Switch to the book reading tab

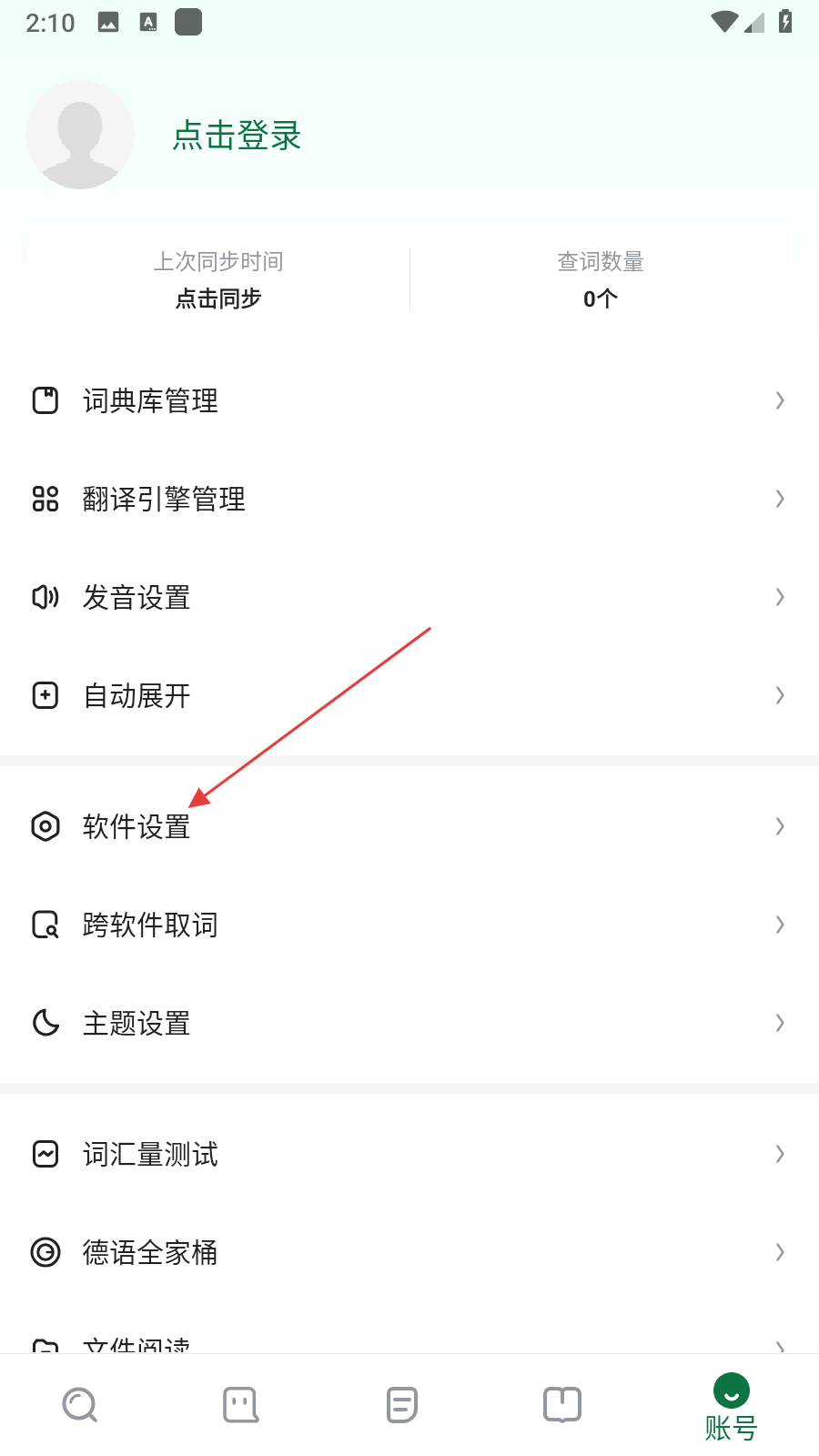point(562,1405)
